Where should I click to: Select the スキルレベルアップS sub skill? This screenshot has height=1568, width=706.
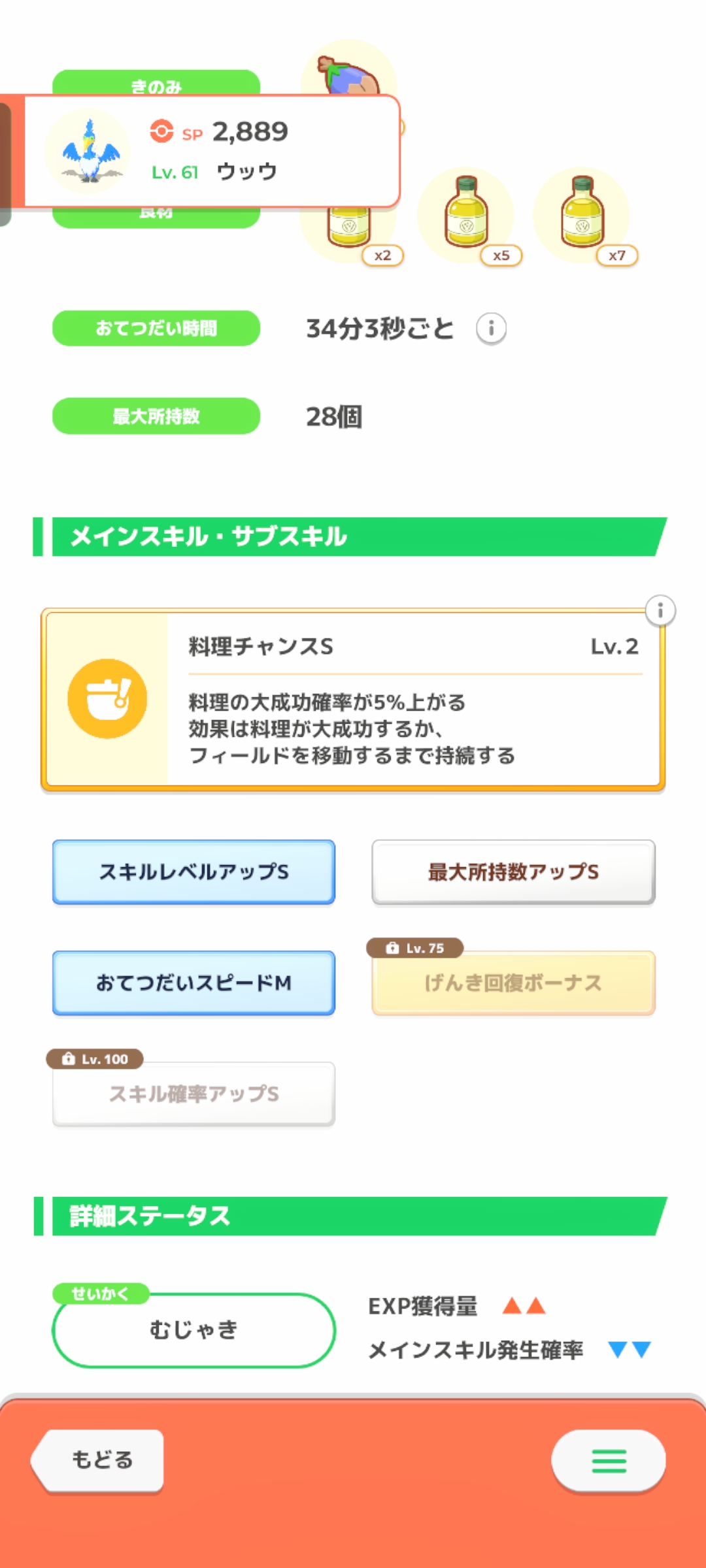pos(193,872)
